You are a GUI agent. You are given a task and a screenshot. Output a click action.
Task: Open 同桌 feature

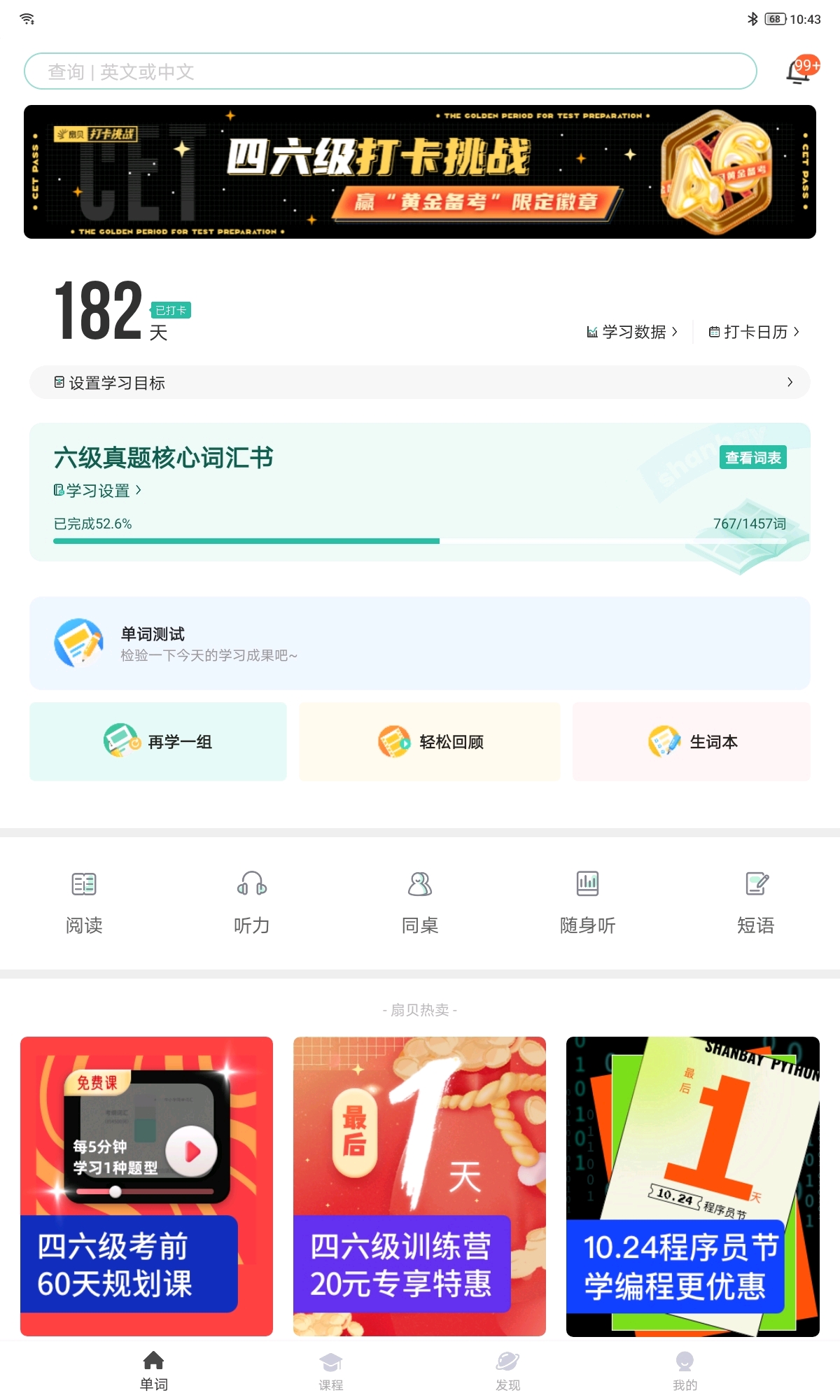click(x=420, y=902)
